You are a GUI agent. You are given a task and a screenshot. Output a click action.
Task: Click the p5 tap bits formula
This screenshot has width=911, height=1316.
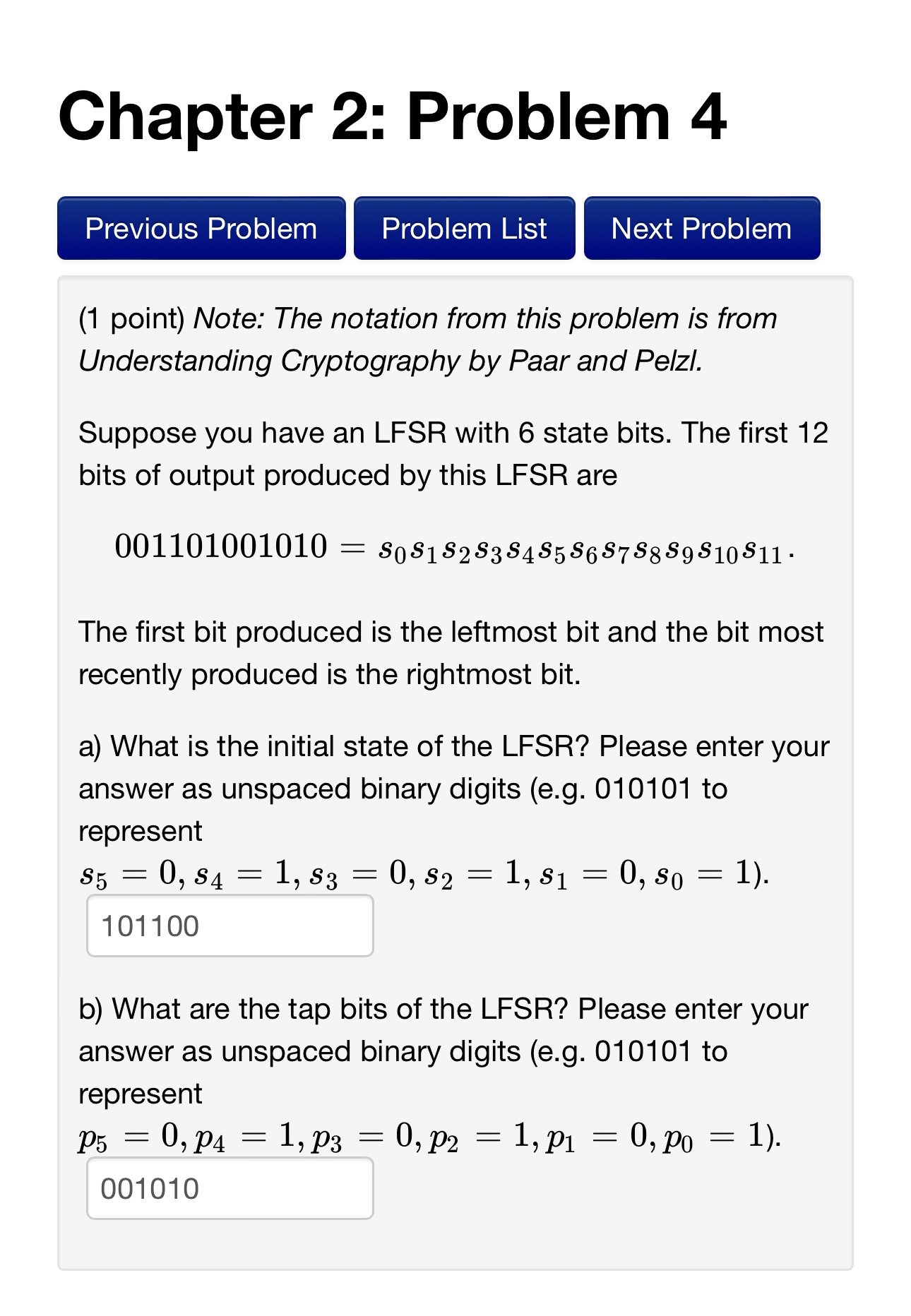pyautogui.click(x=429, y=1137)
